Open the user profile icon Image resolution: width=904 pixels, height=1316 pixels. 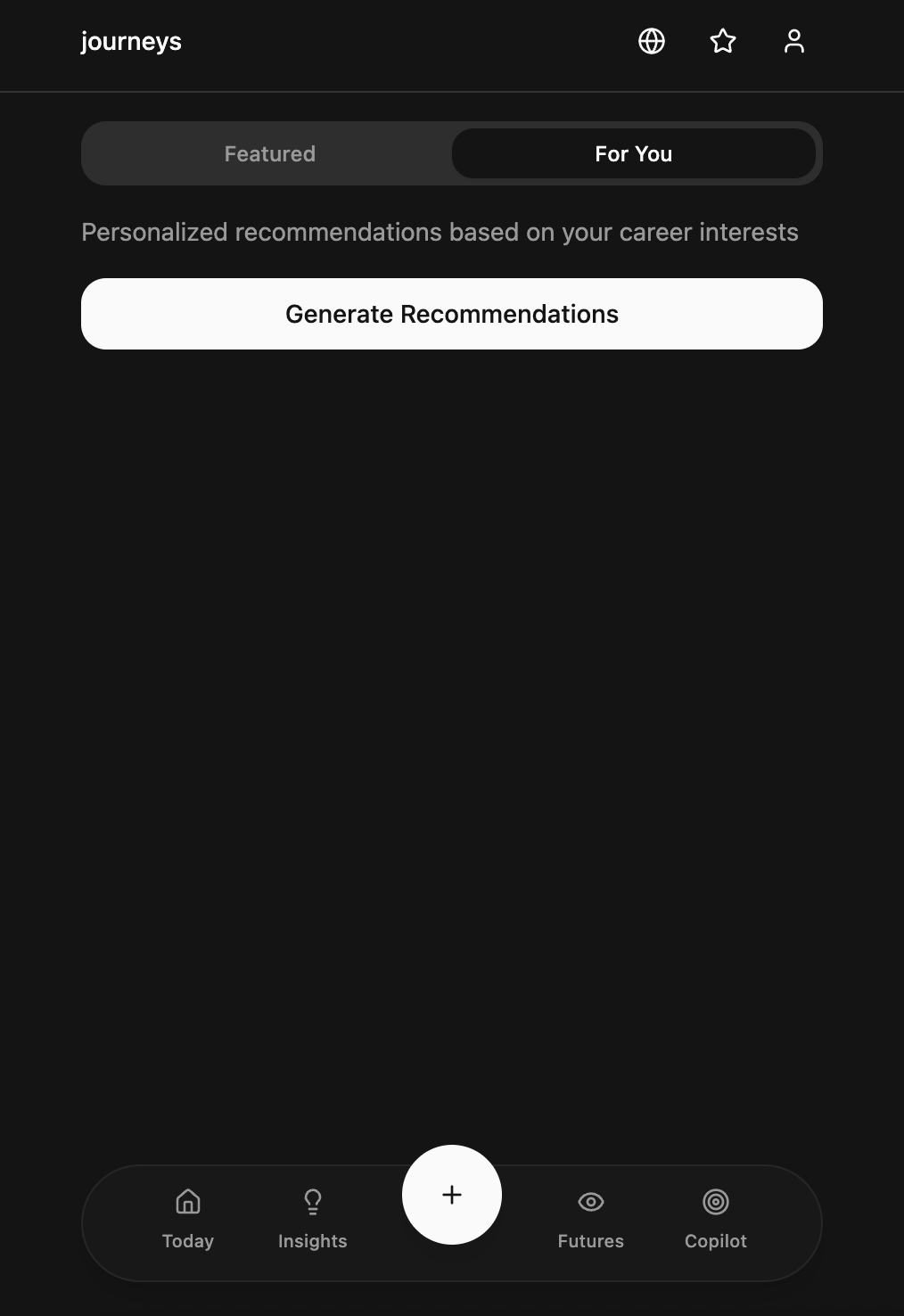(794, 41)
